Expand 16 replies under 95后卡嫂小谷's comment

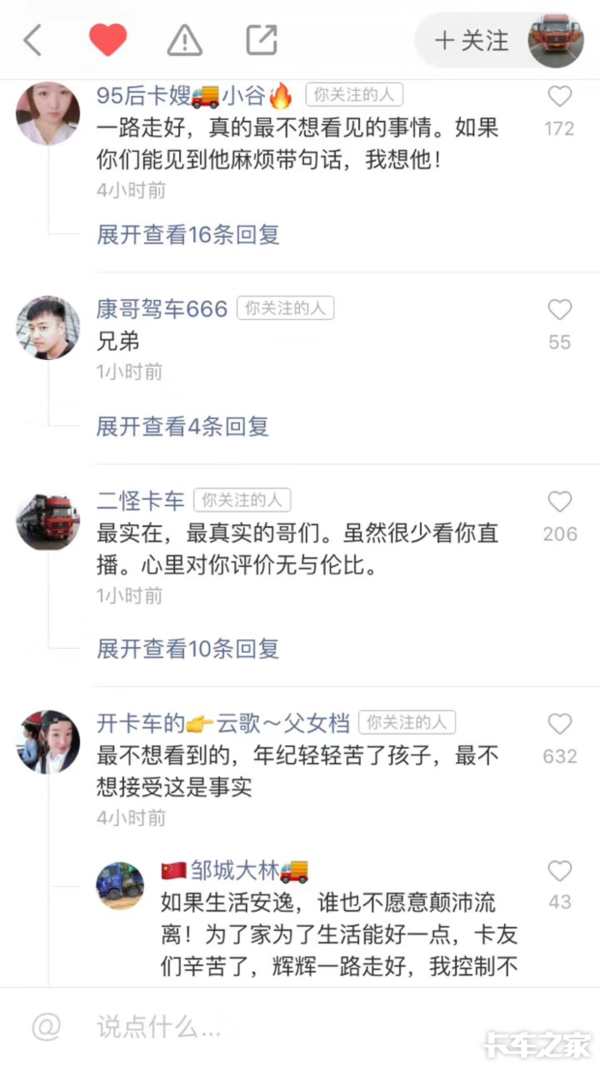pos(188,235)
